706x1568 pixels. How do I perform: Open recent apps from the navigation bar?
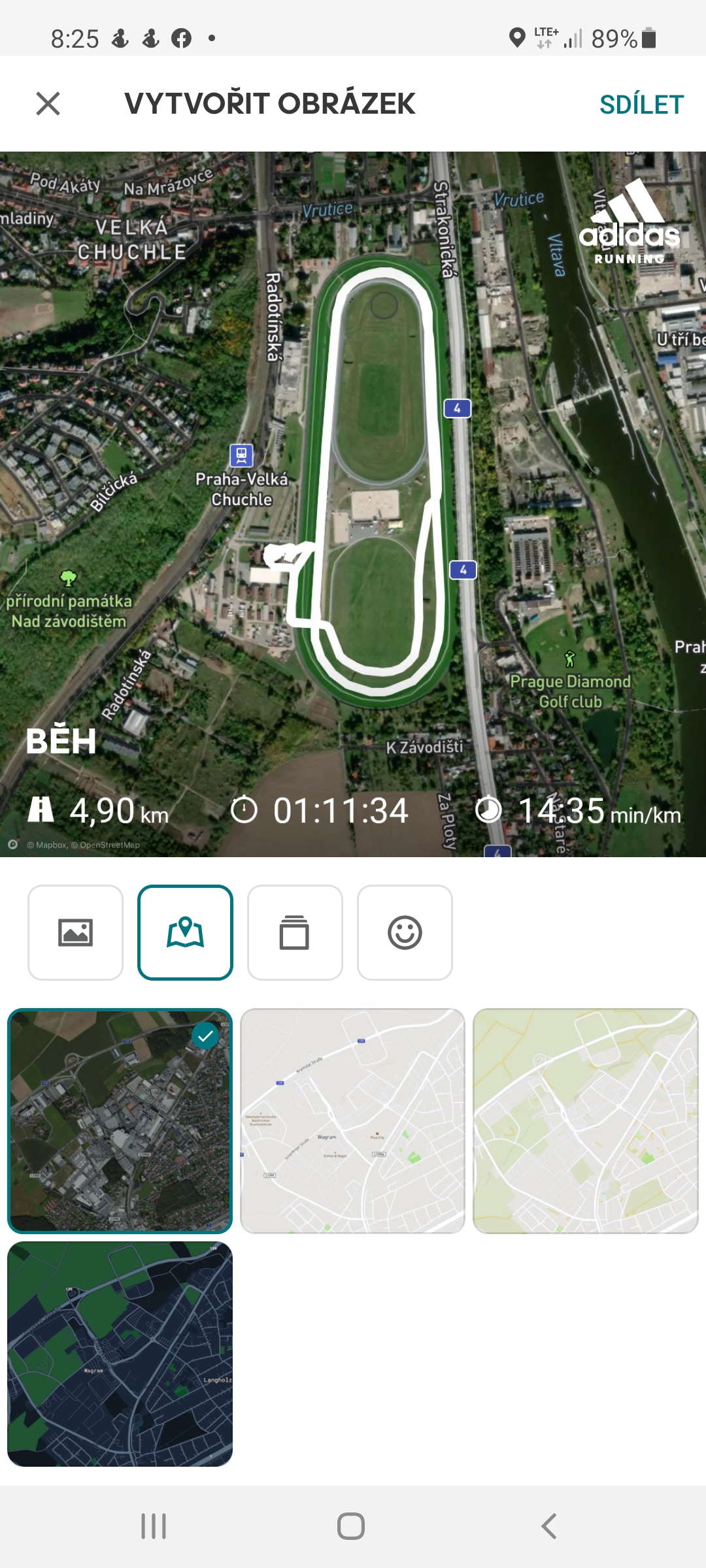(154, 1526)
